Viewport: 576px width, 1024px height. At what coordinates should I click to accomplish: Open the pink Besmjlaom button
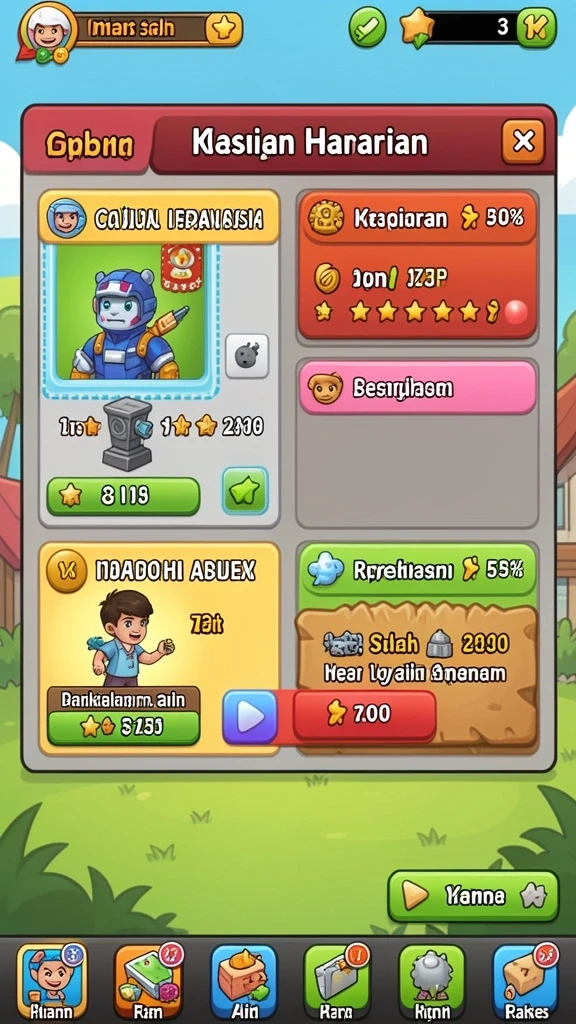point(417,388)
